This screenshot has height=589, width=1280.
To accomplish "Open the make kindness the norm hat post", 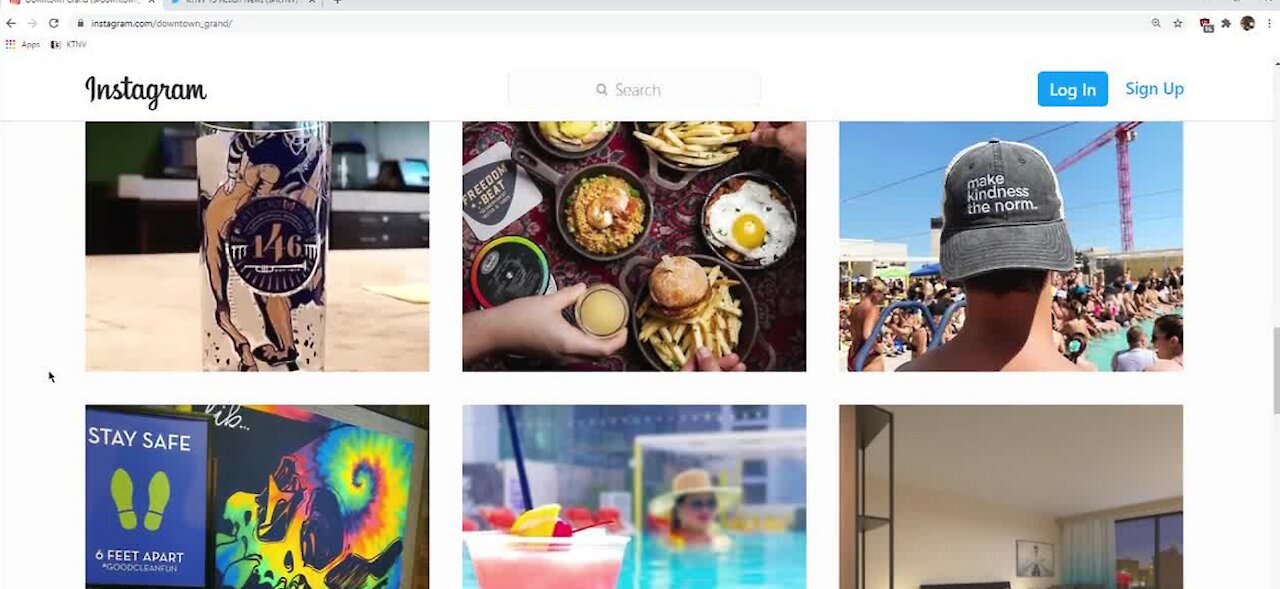I will (1010, 246).
